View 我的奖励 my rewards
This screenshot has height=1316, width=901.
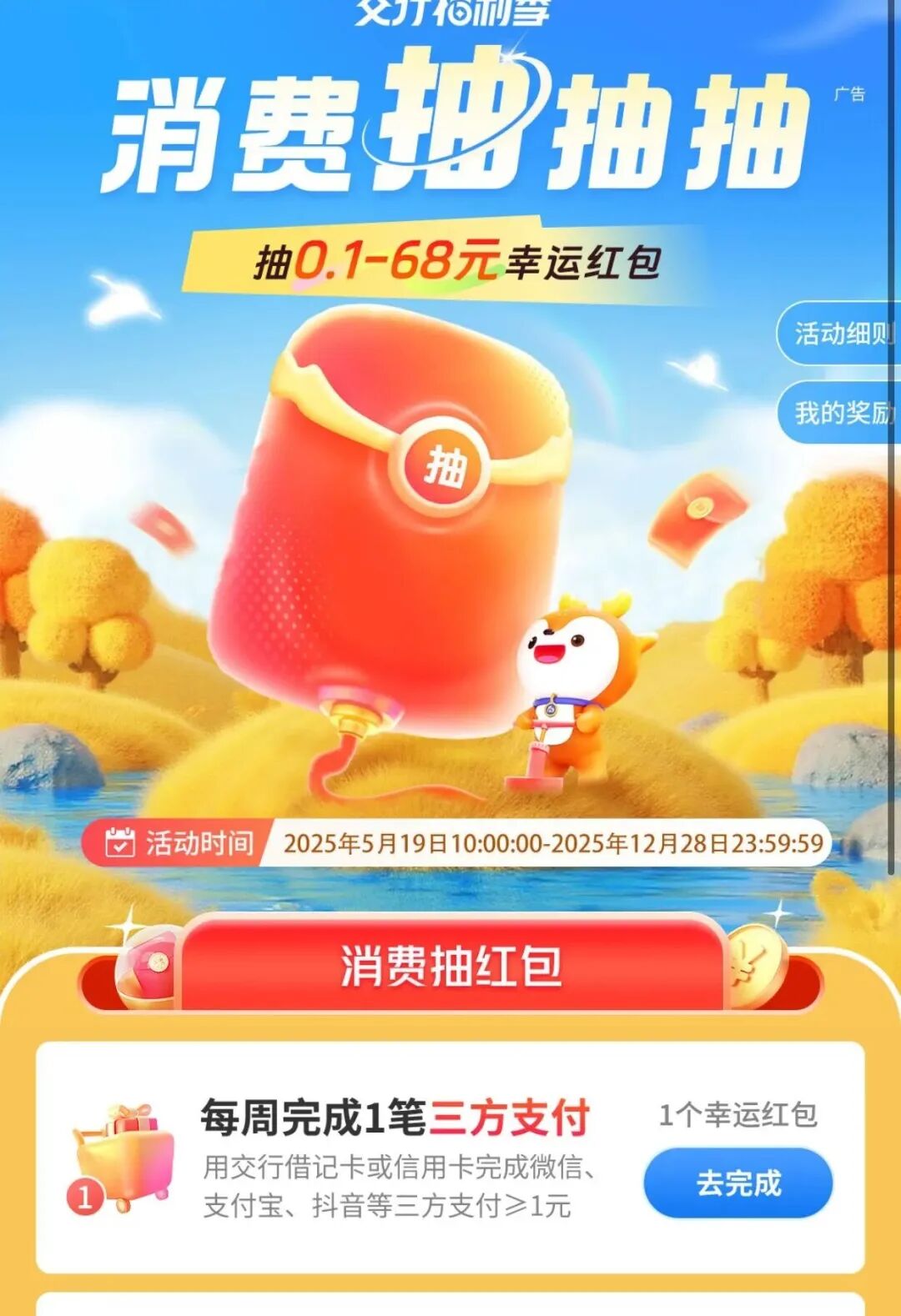pos(843,412)
